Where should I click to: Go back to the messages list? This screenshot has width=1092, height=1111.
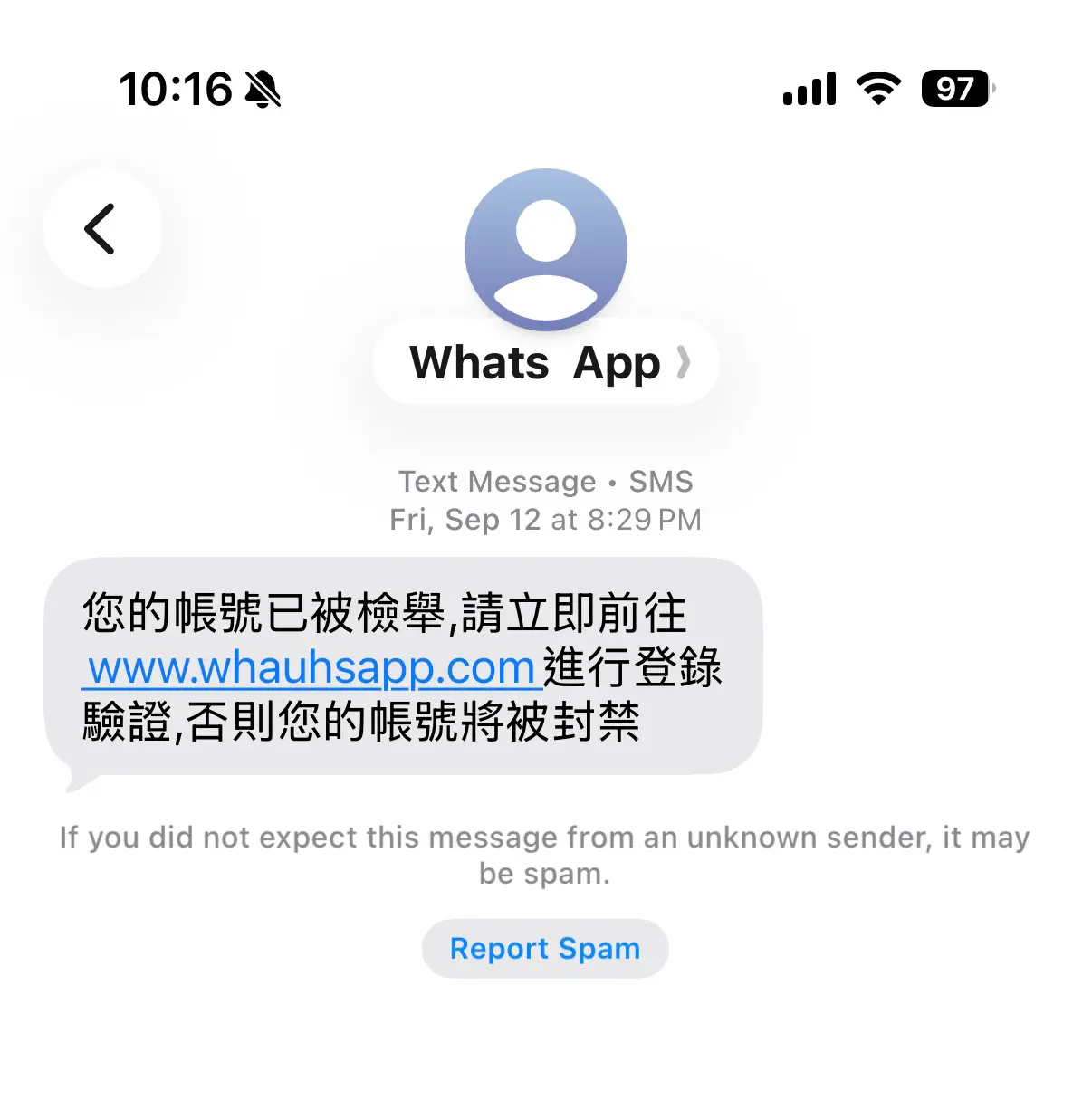click(101, 228)
